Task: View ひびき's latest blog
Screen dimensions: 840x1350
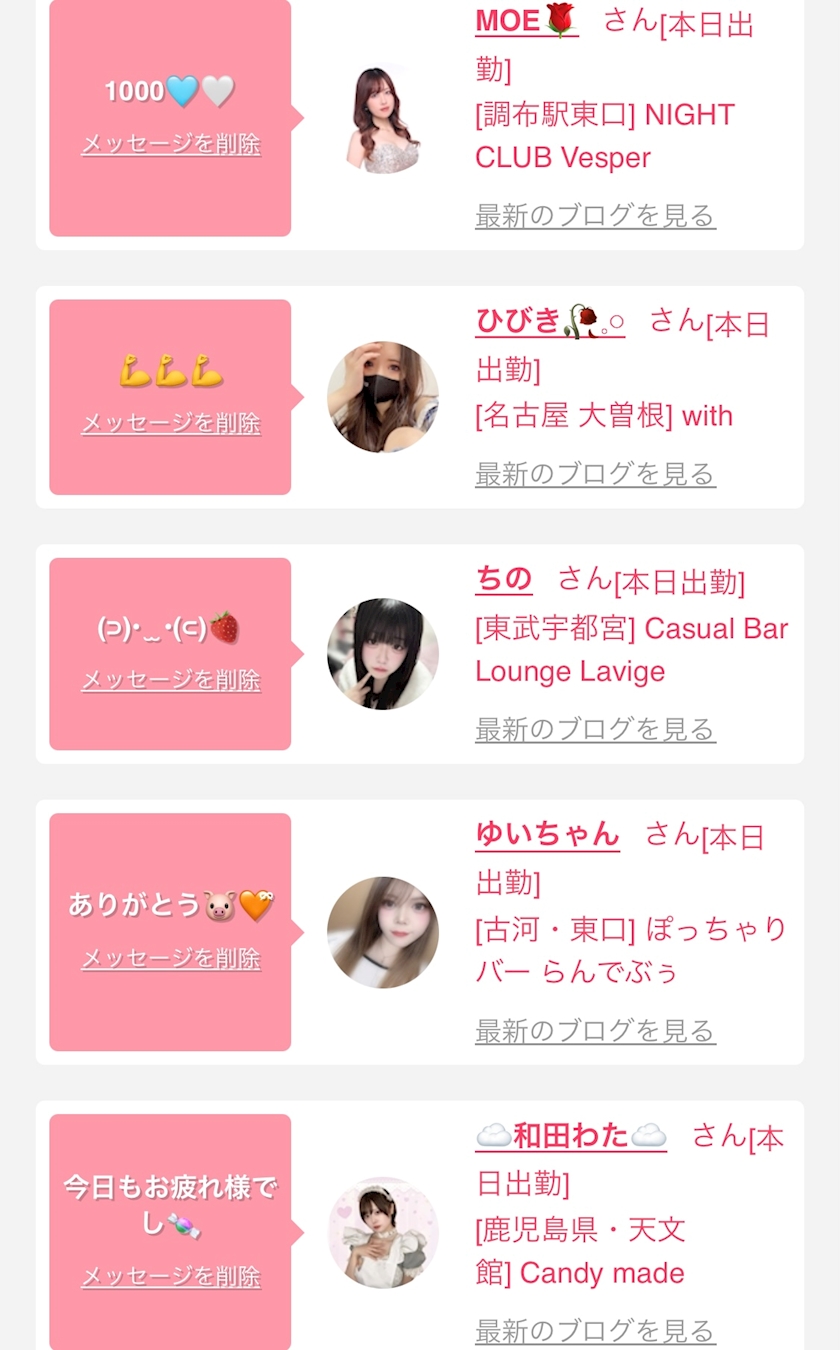Action: coord(595,473)
